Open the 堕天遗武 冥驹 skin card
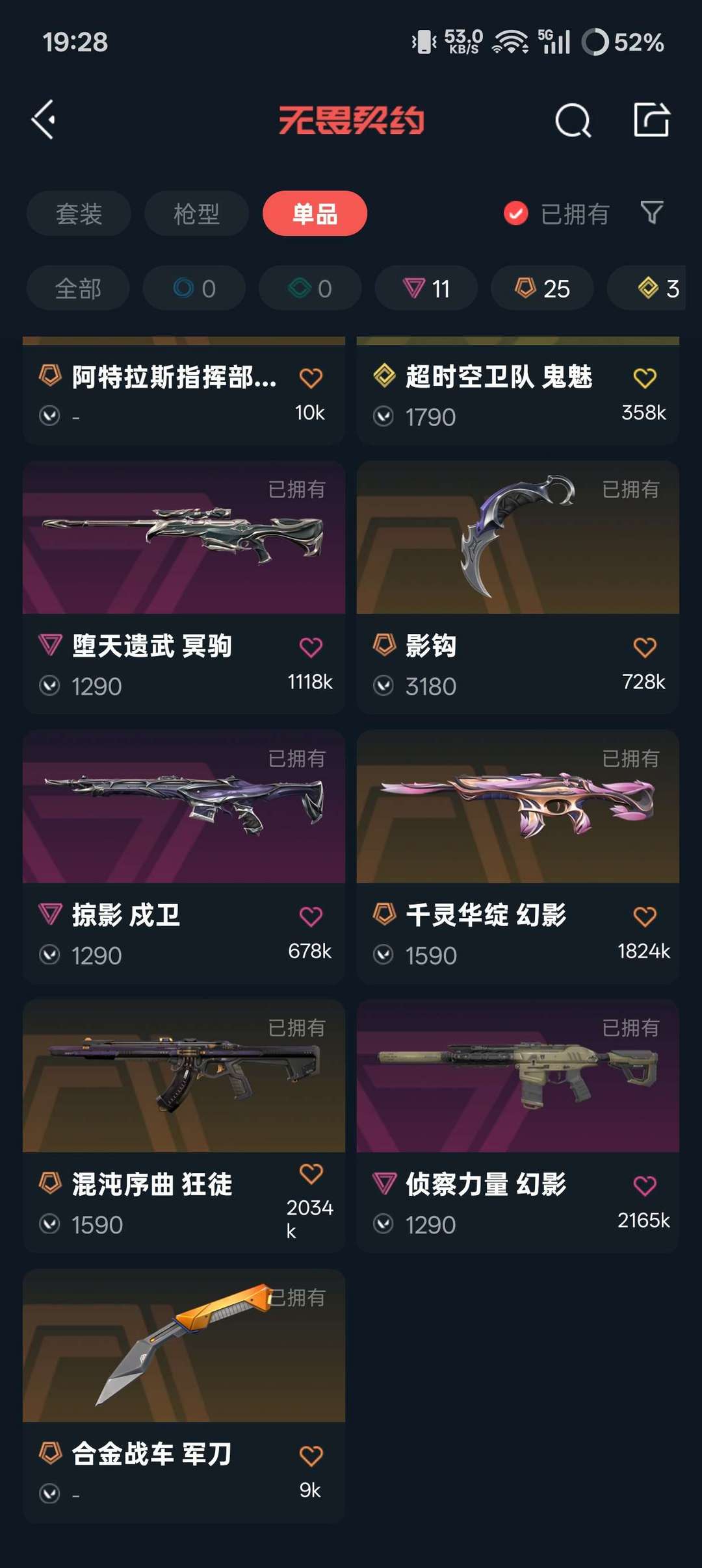 point(184,588)
